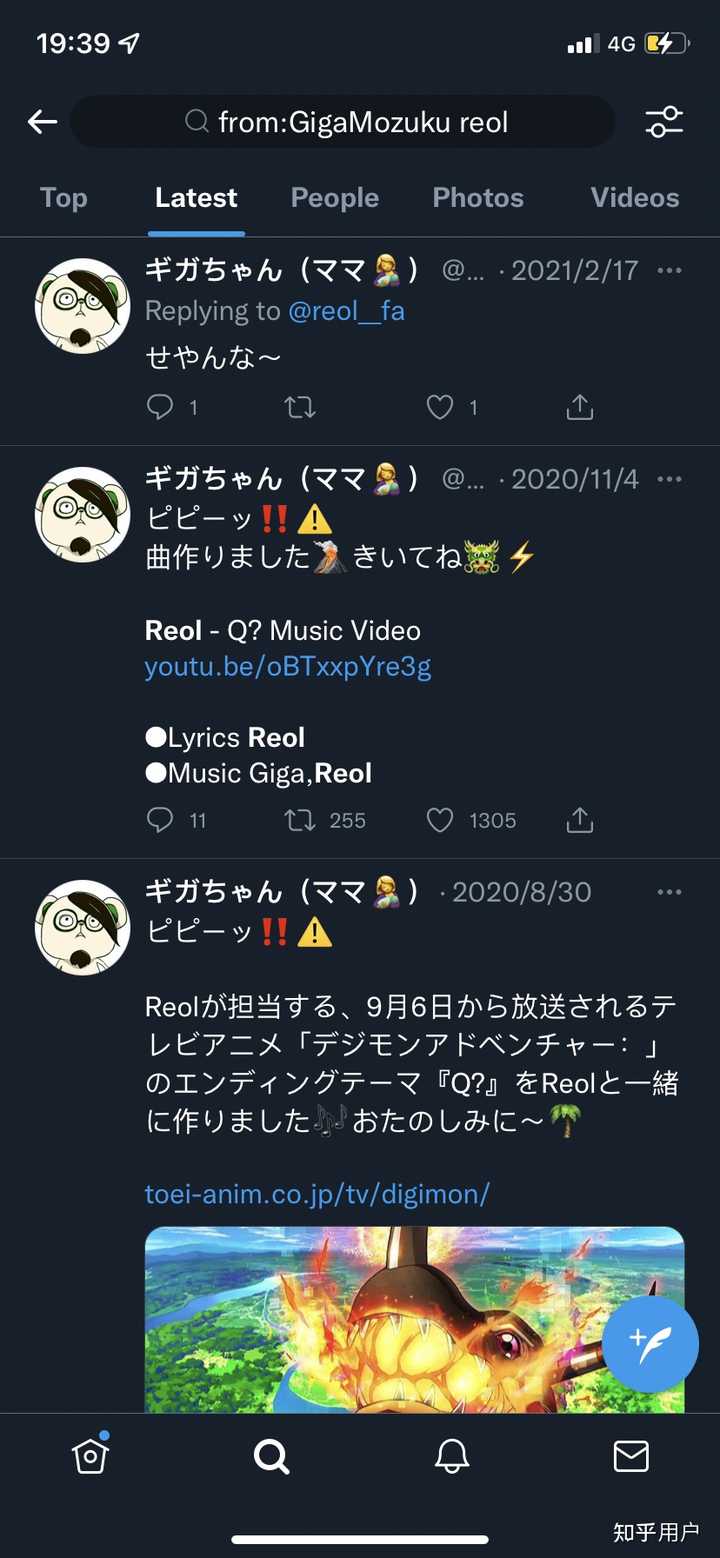Switch to the Photos tab
This screenshot has width=720, height=1558.
pyautogui.click(x=478, y=197)
